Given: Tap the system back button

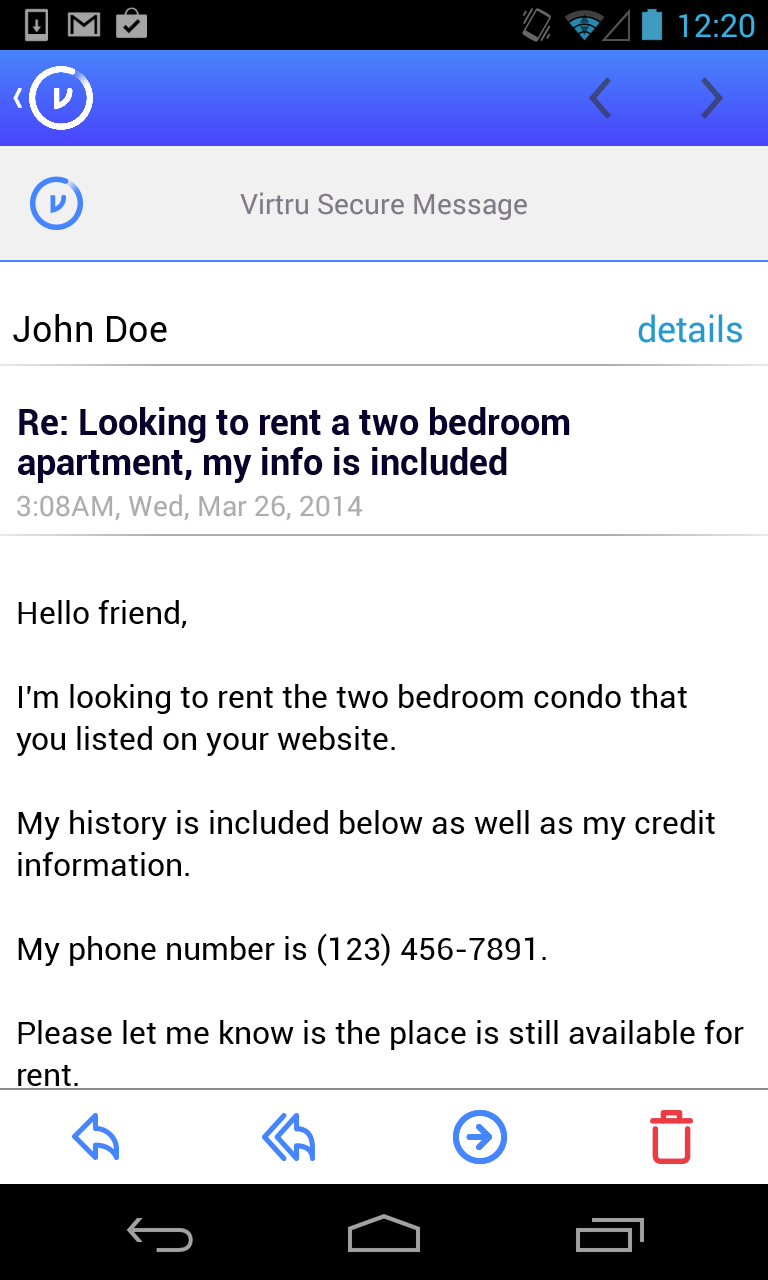Looking at the screenshot, I should [x=160, y=1235].
